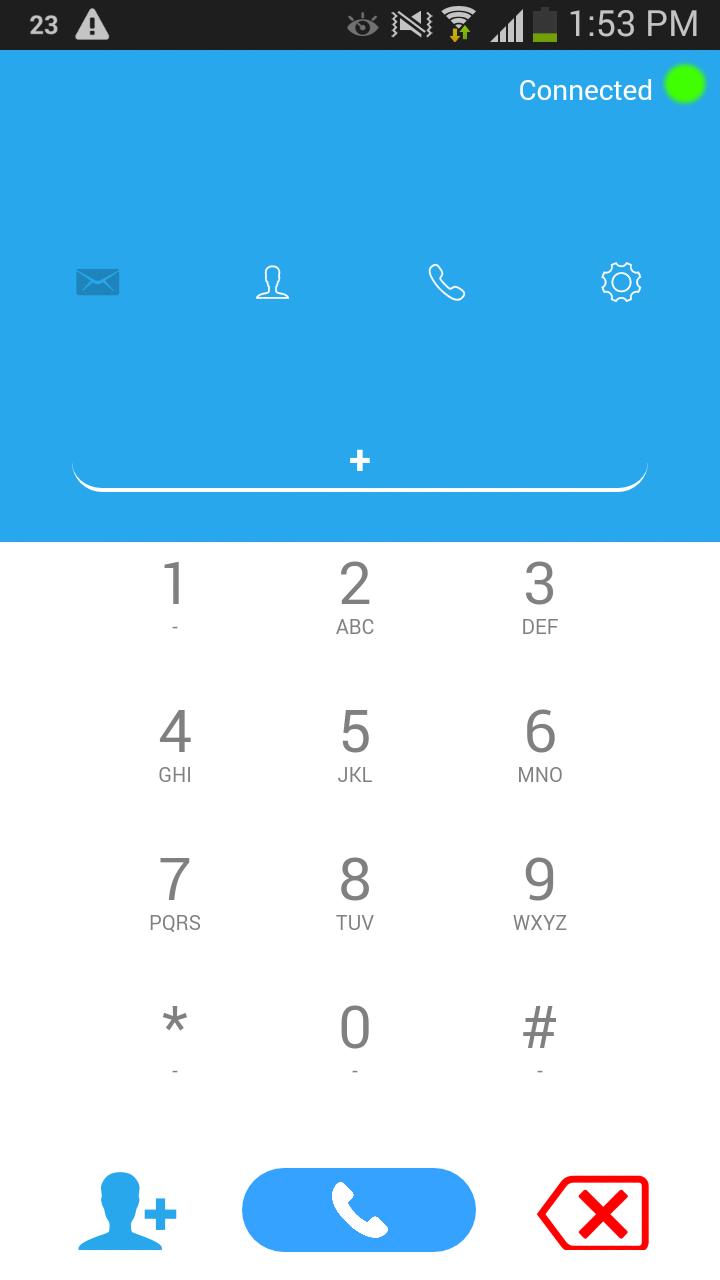This screenshot has width=720, height=1280.
Task: Dial digit 4 GHI
Action: point(175,744)
